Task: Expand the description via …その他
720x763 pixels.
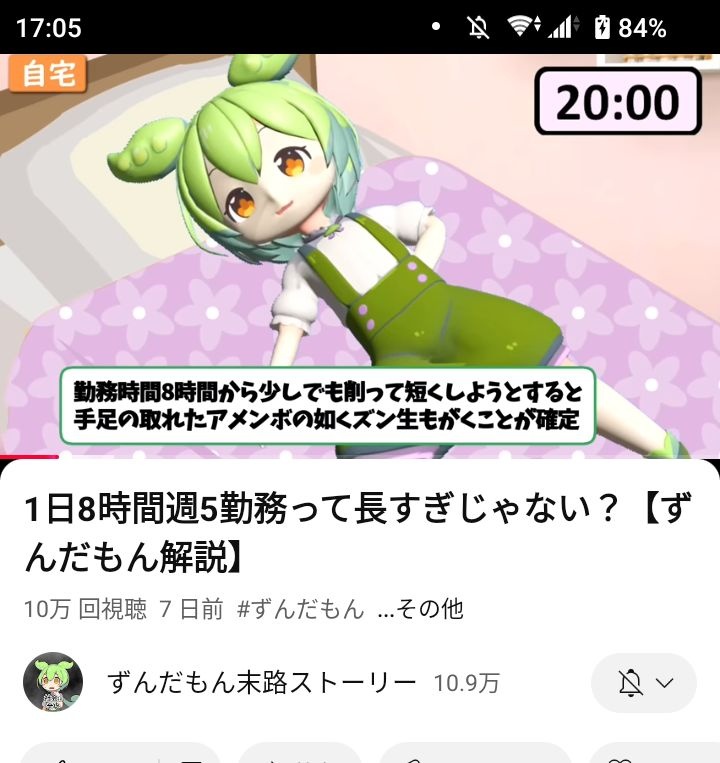Action: [x=421, y=609]
